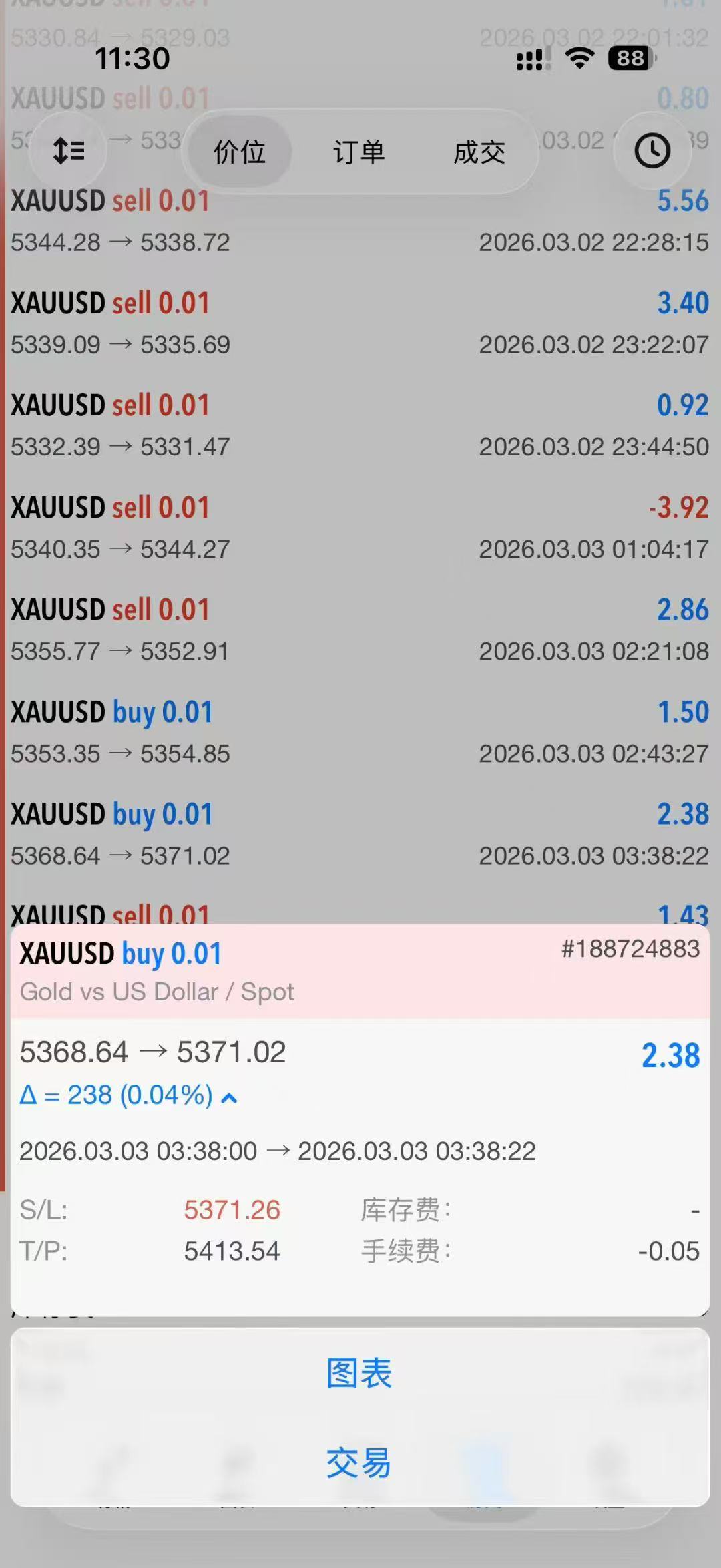
Task: Switch to the 订单 tab
Action: pyautogui.click(x=359, y=152)
